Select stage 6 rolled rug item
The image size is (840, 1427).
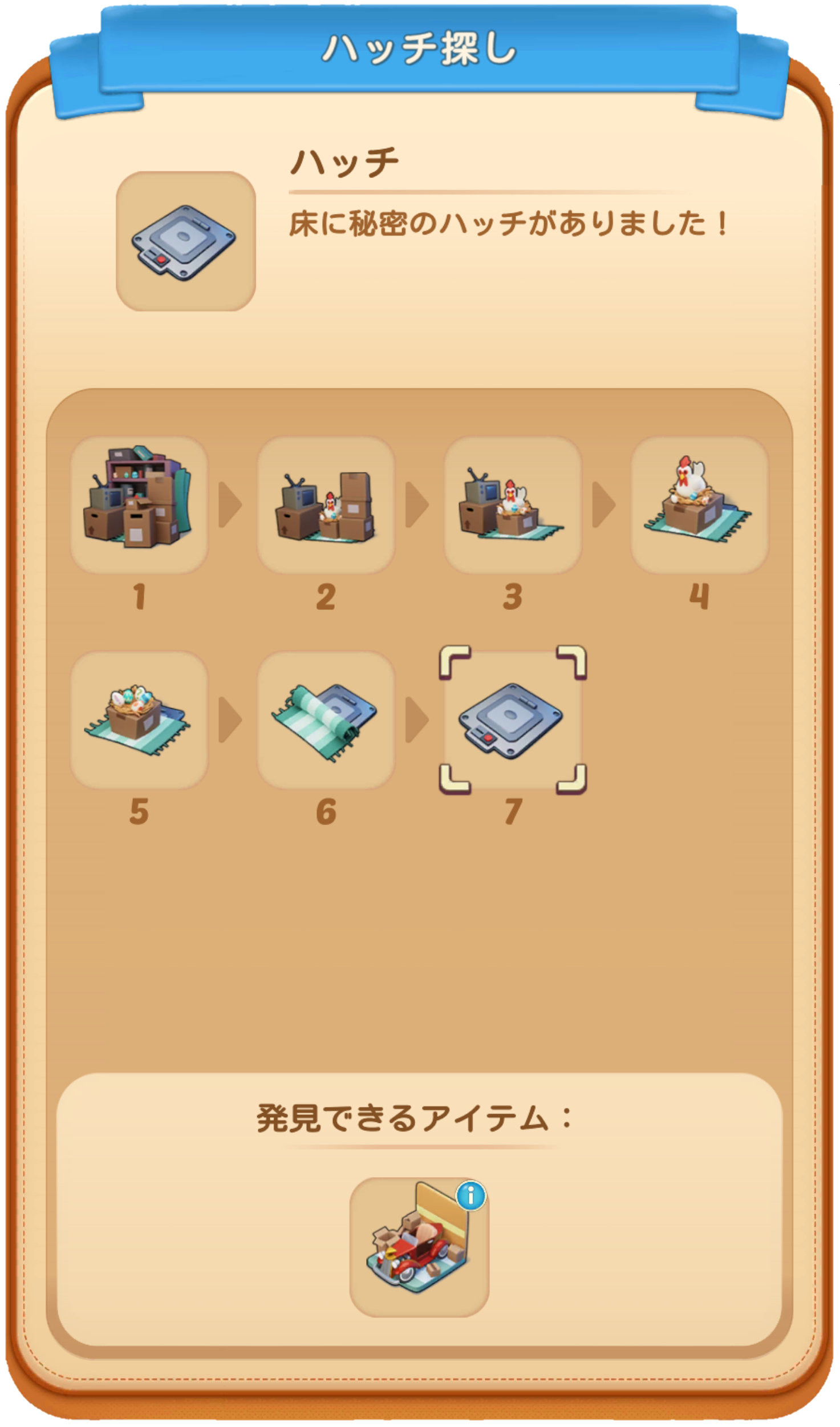point(326,720)
